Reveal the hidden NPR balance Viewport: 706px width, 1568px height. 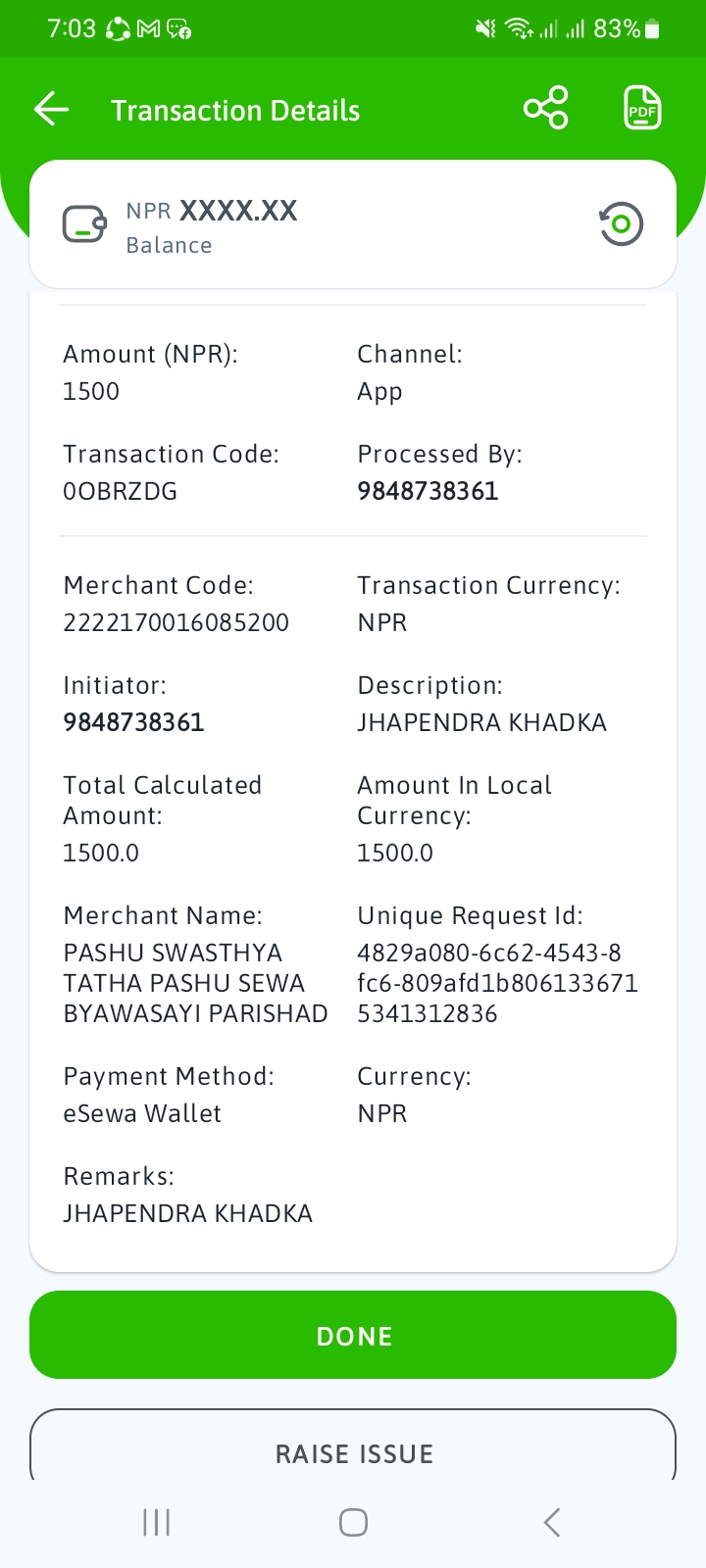tap(238, 211)
